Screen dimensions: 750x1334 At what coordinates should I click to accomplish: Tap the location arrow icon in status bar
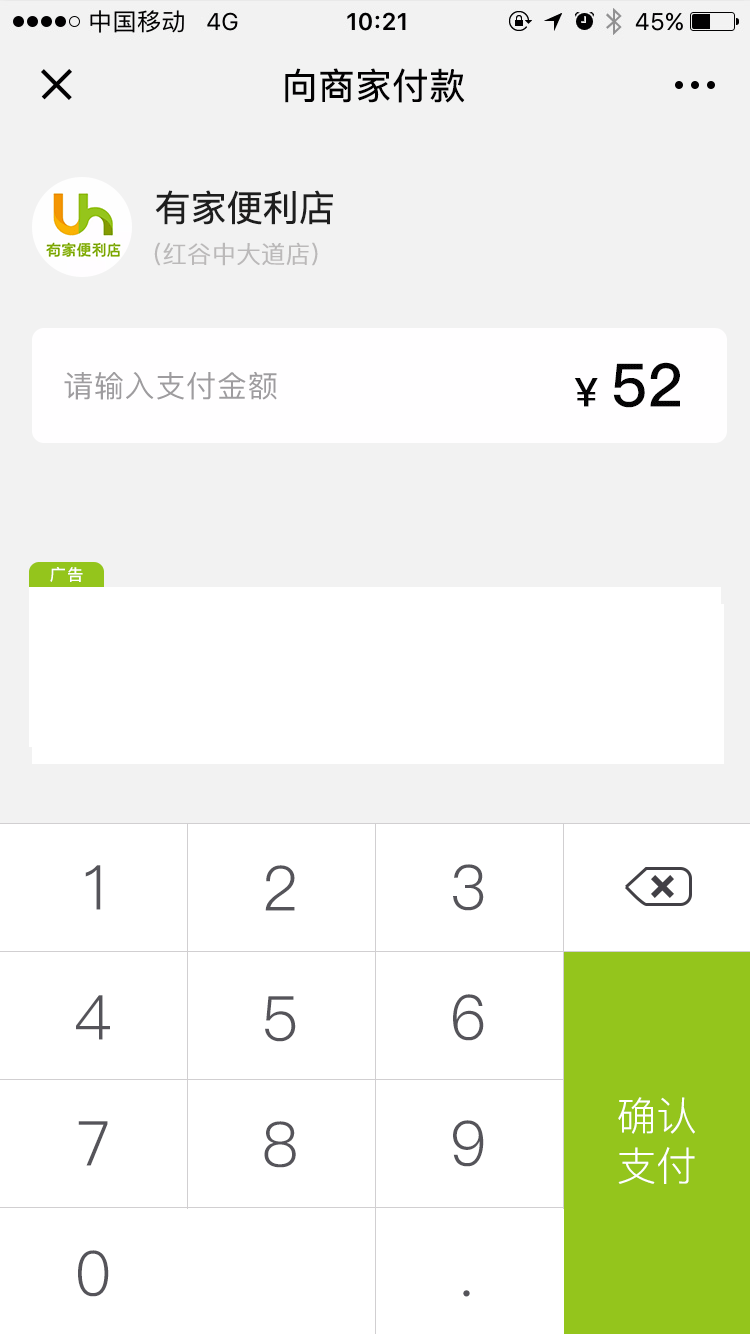[553, 20]
